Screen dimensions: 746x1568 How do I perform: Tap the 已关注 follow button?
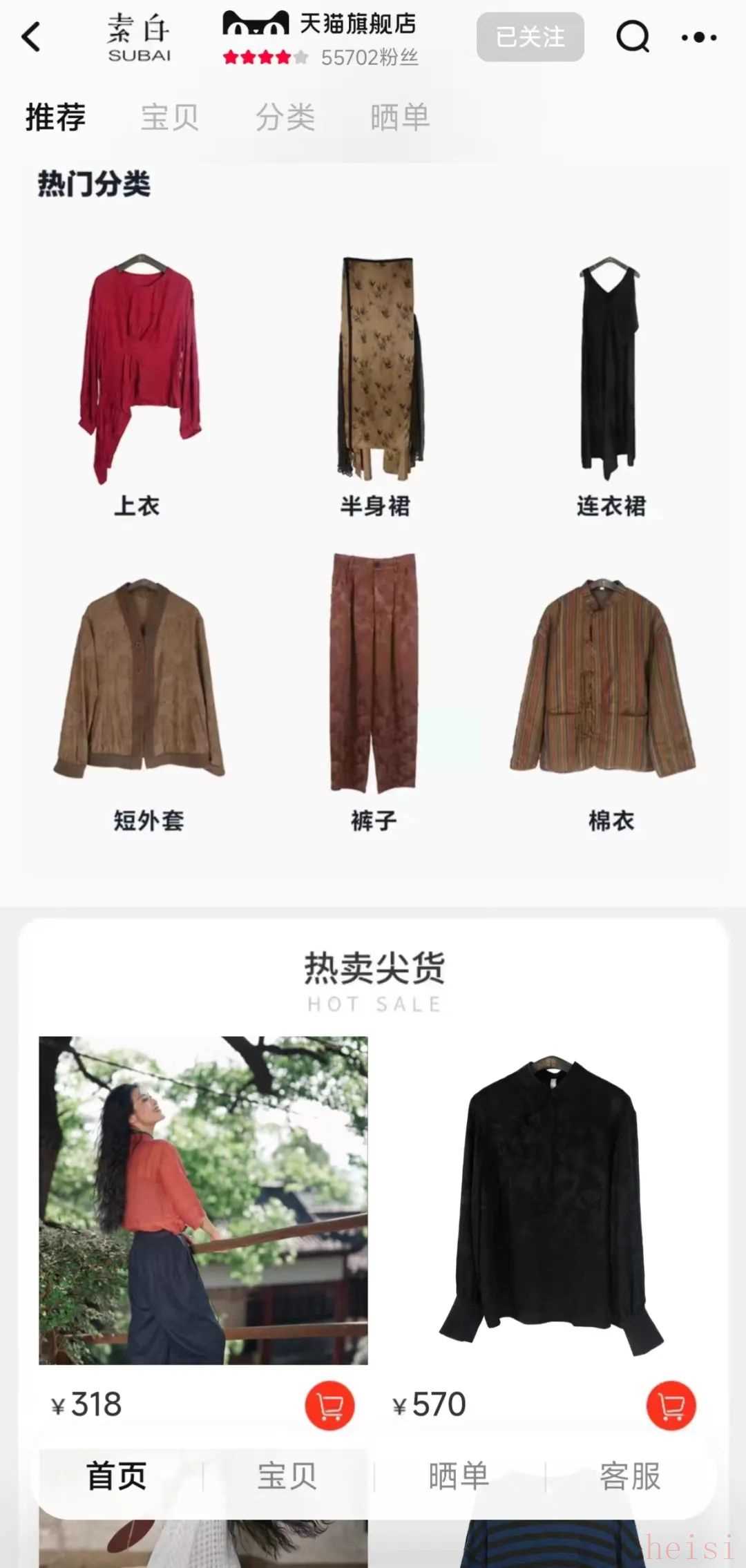(530, 37)
